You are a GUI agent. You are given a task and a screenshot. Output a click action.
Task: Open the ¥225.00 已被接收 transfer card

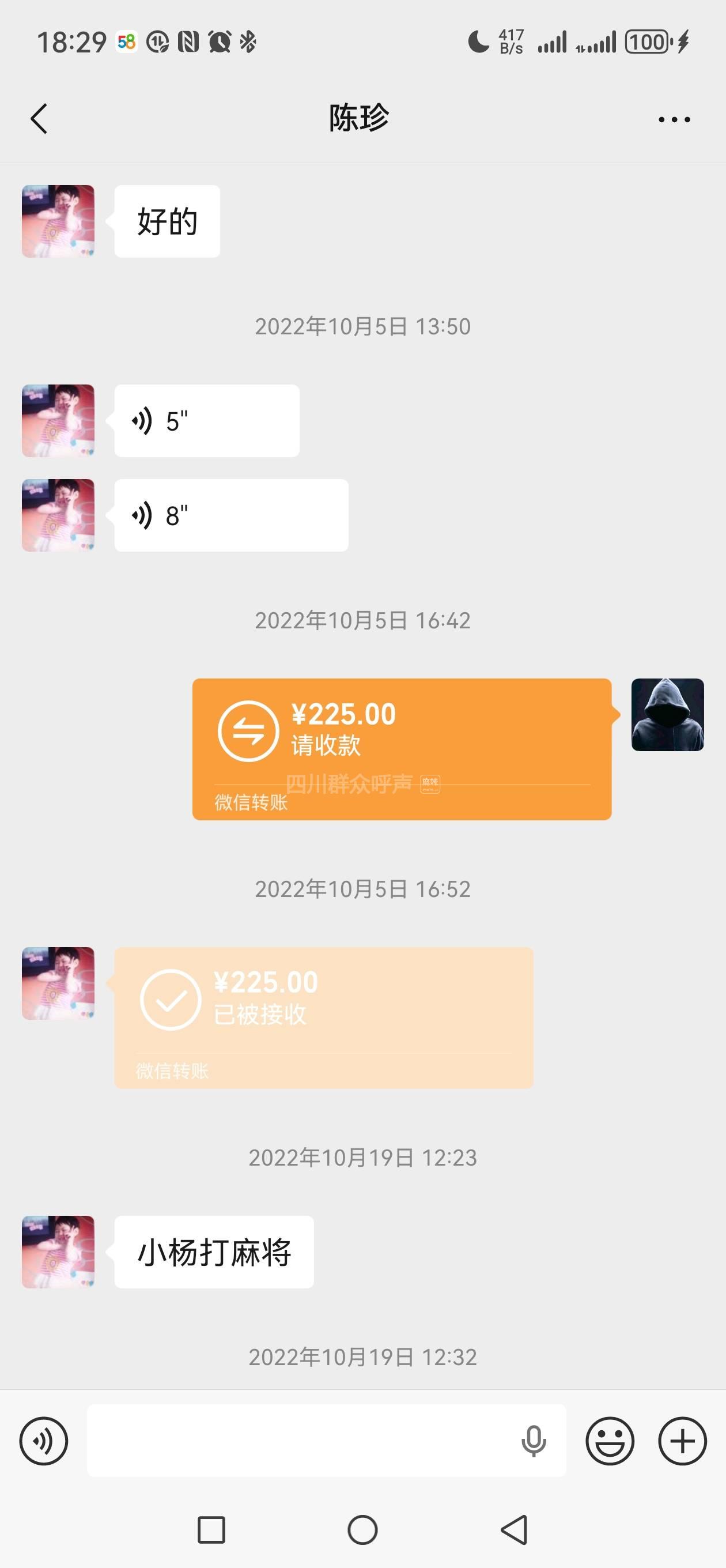point(324,1017)
